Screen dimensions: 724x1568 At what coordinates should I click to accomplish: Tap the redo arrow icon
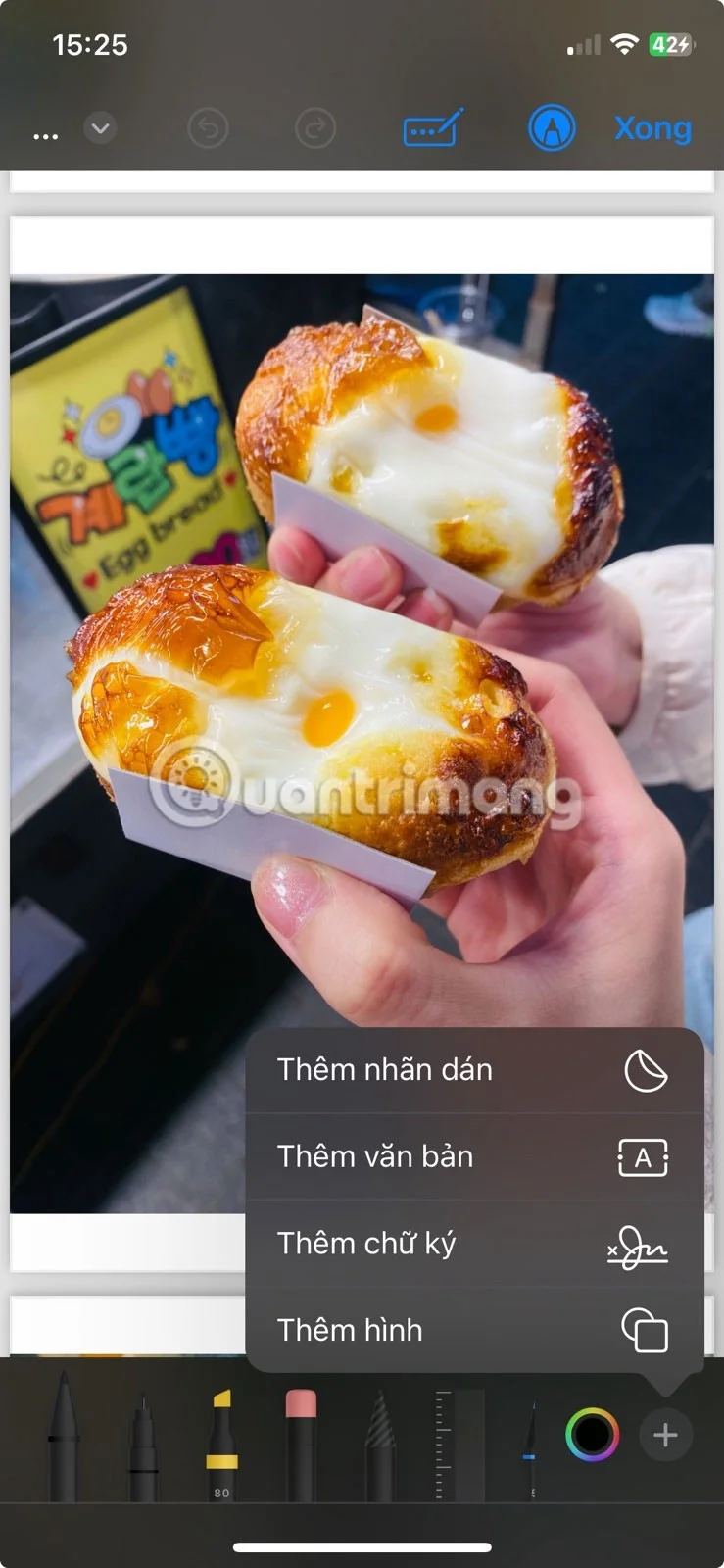click(x=315, y=128)
